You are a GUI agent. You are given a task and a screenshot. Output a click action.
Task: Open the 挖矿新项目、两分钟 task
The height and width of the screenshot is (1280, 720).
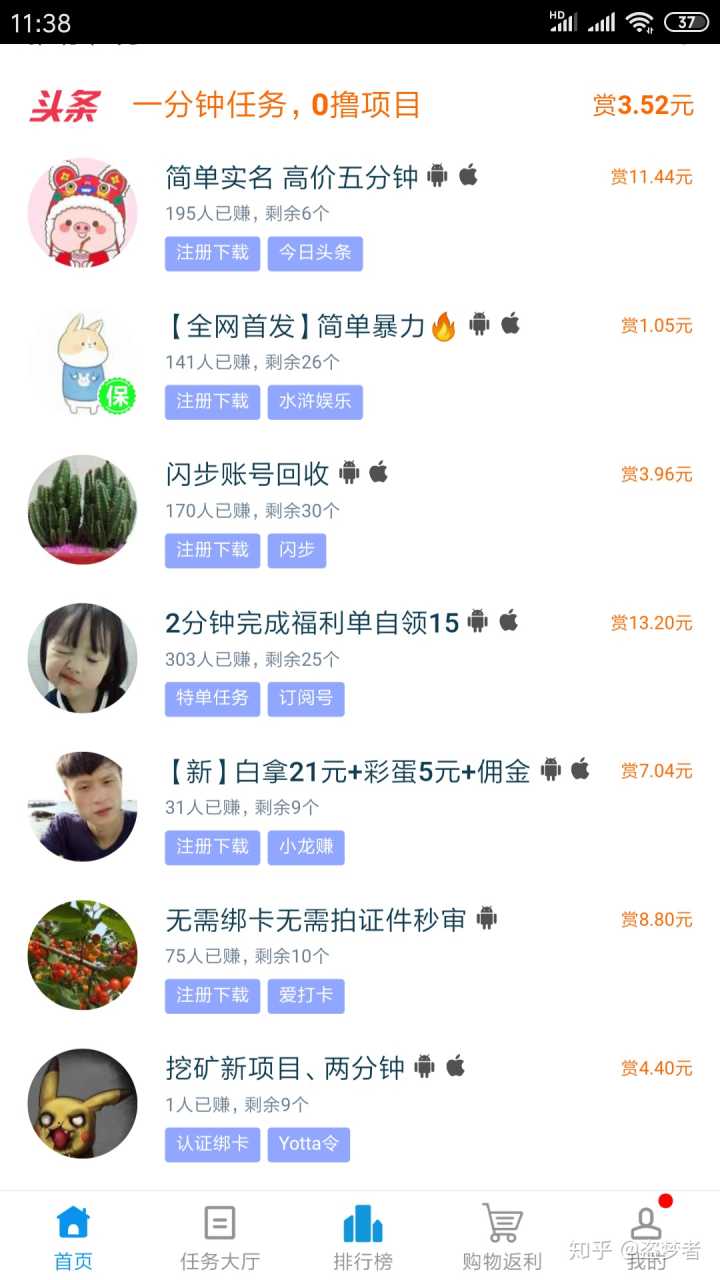tap(284, 1067)
